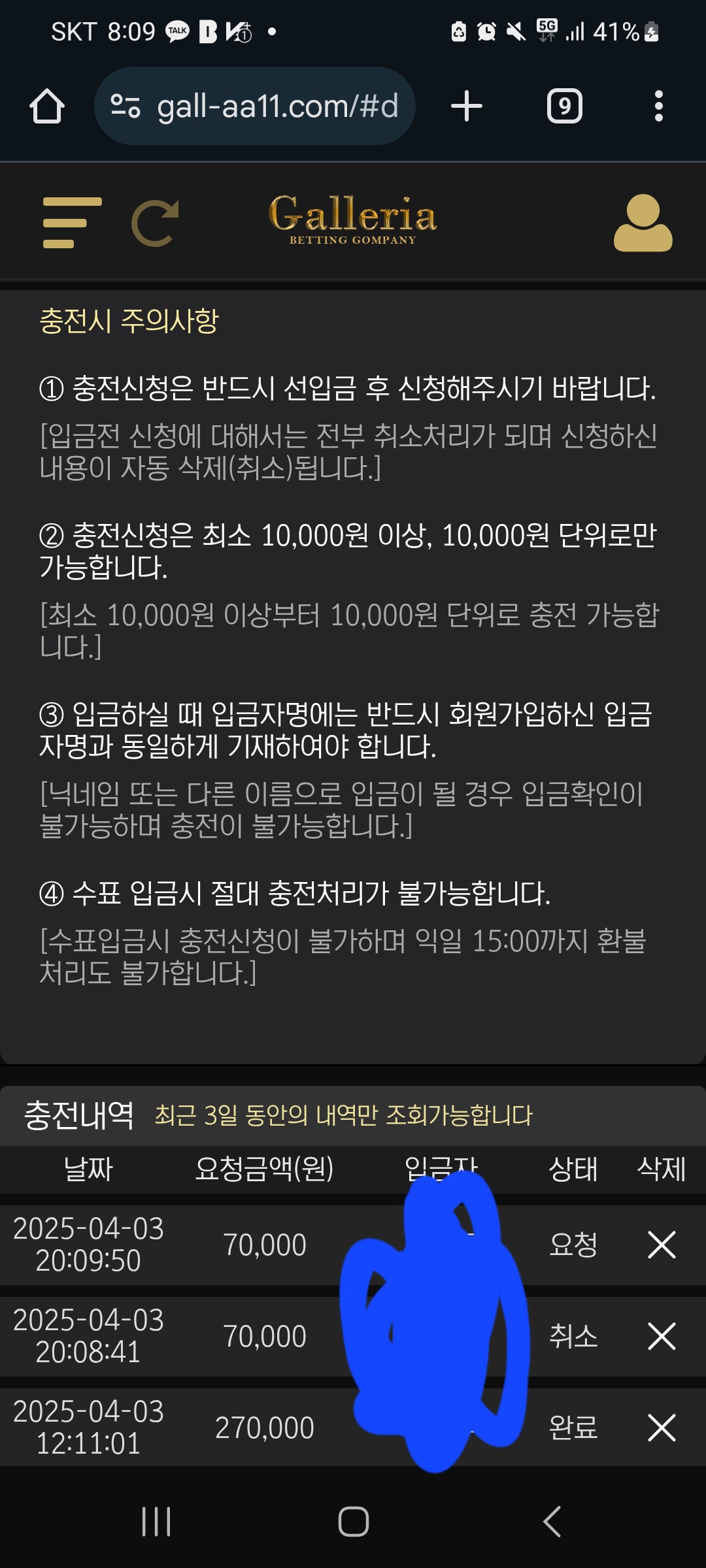Open the user account profile icon
This screenshot has height=1568, width=706.
(643, 223)
